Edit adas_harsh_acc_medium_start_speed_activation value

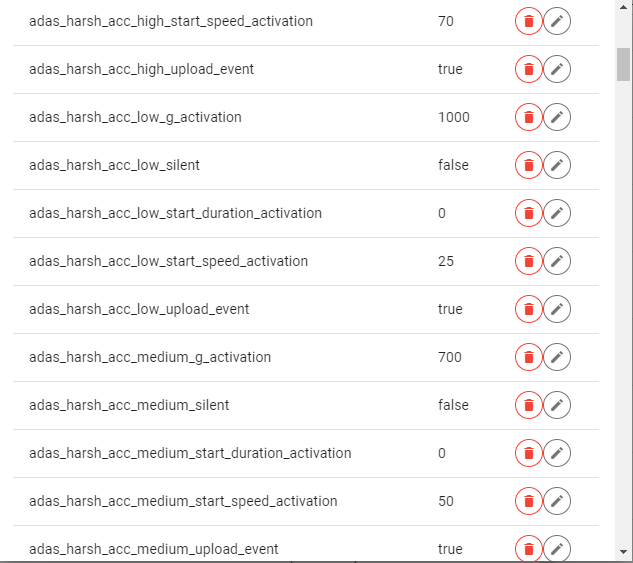coord(557,502)
